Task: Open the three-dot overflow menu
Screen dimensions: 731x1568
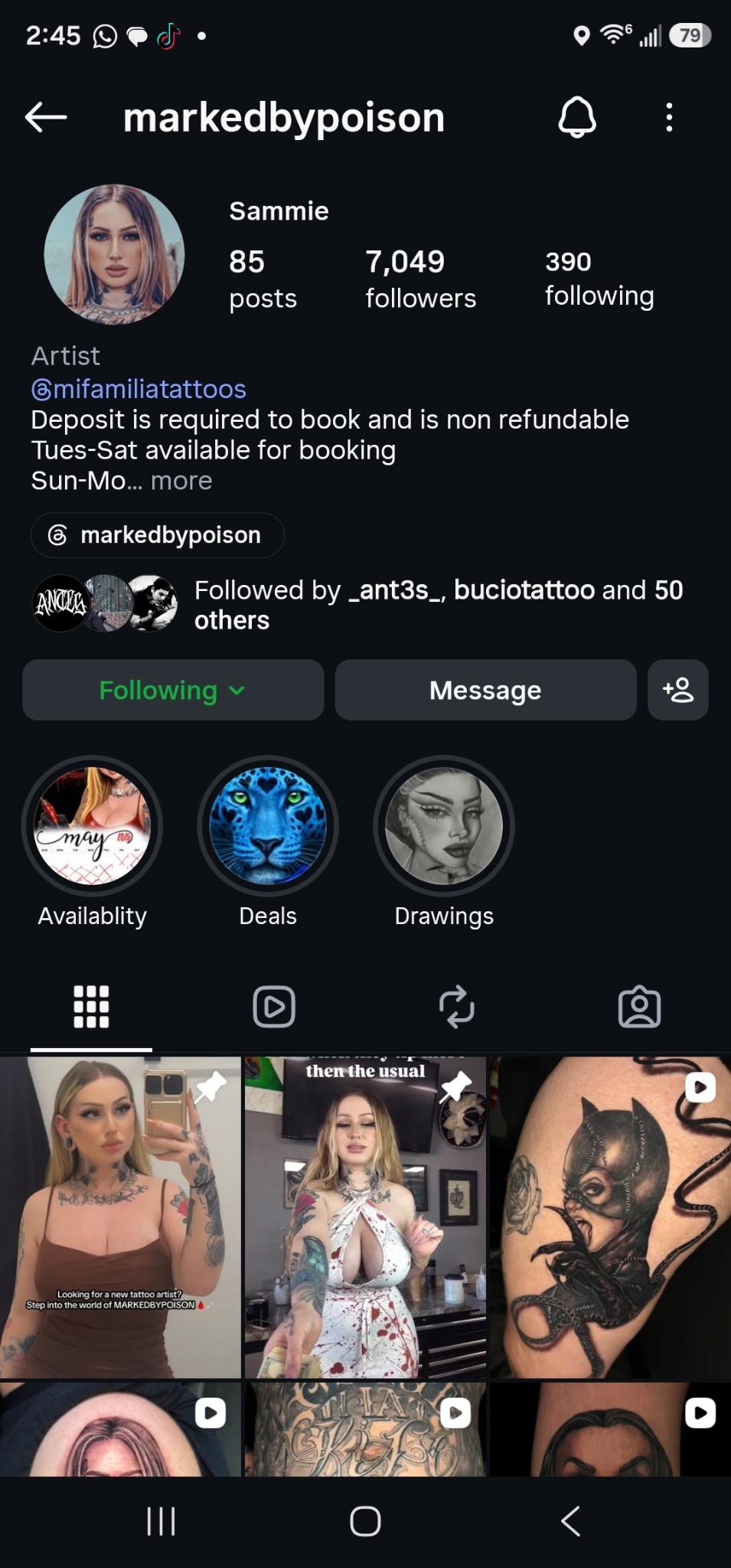Action: point(669,118)
